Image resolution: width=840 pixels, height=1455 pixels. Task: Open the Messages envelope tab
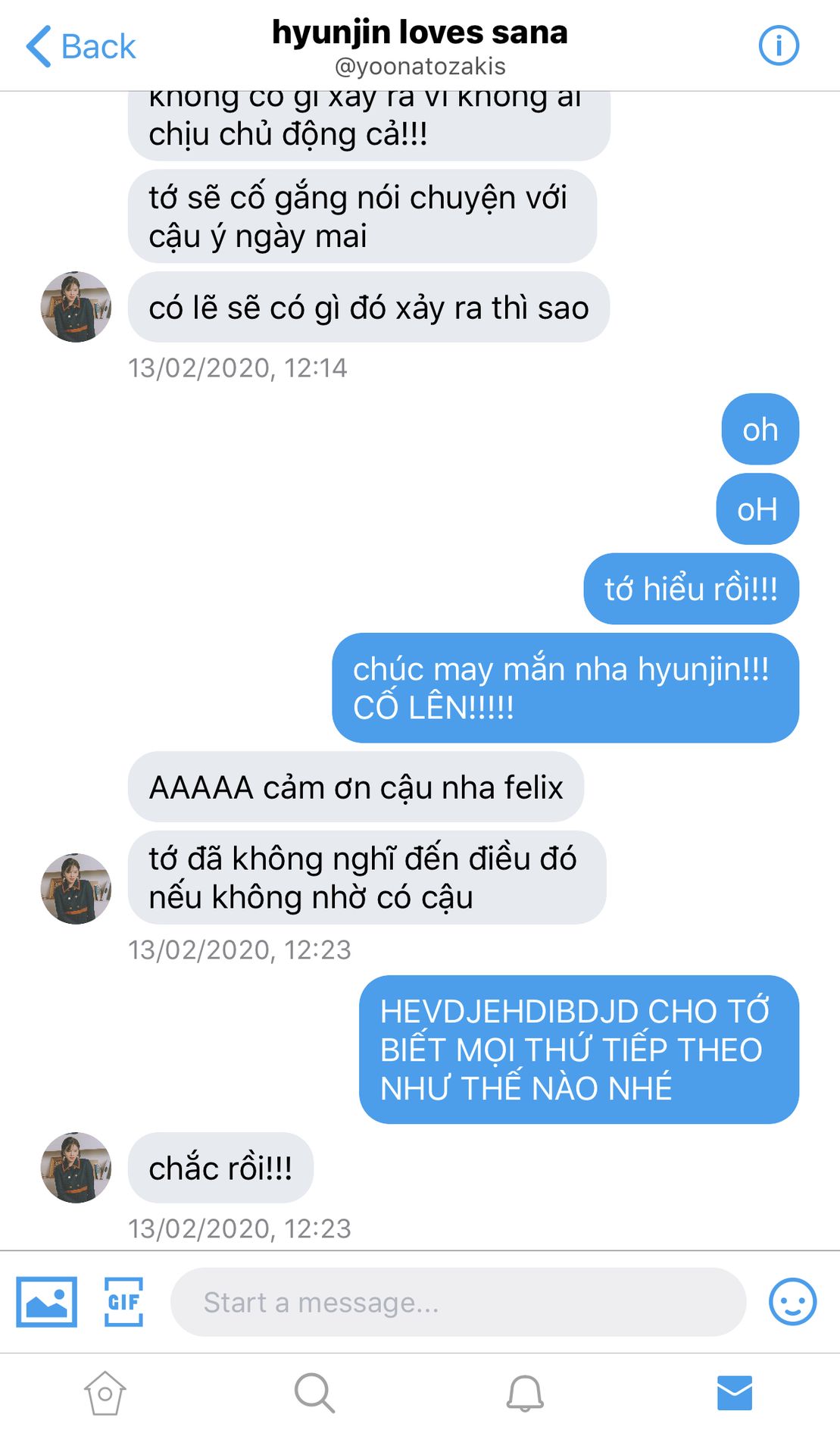(735, 1393)
